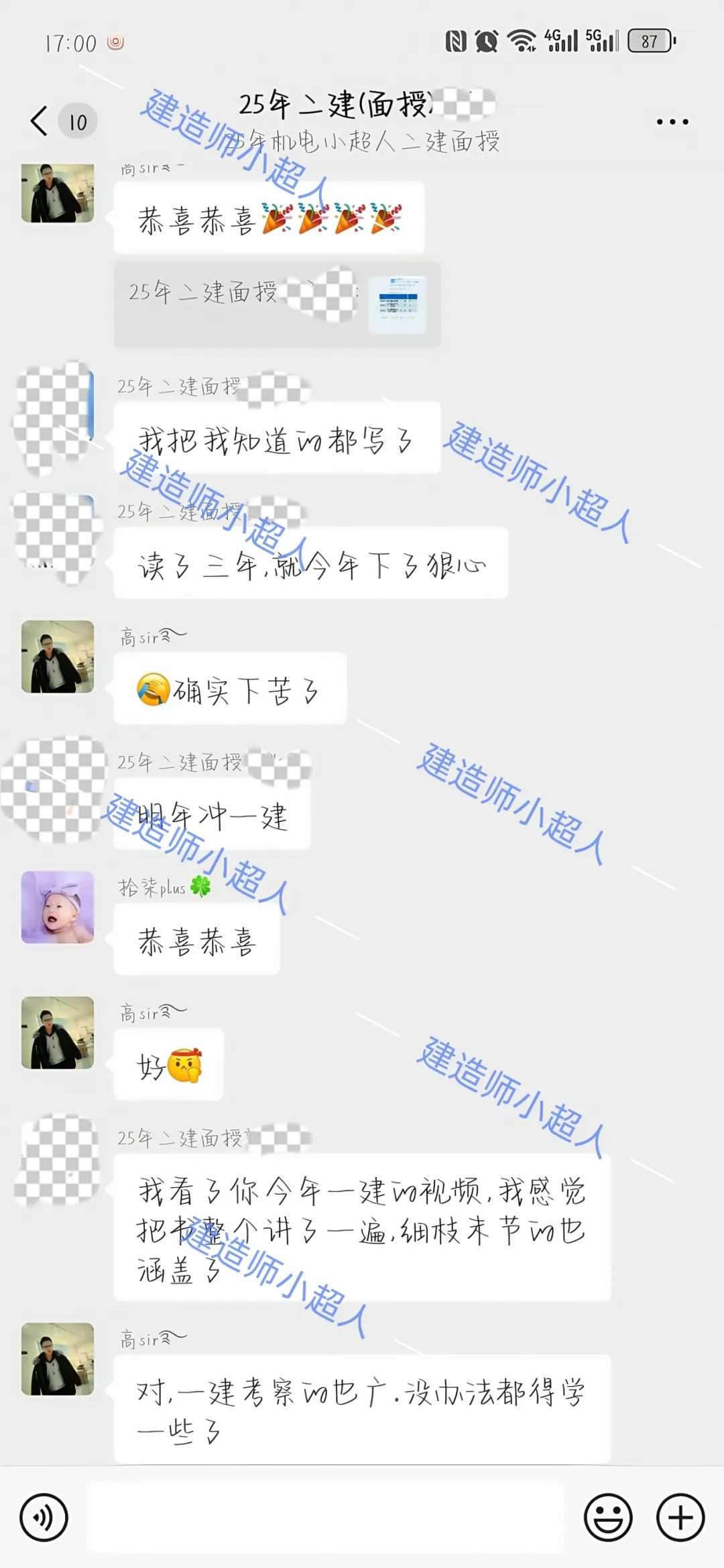The image size is (724, 1568).
Task: Open the emoji picker
Action: [608, 1517]
